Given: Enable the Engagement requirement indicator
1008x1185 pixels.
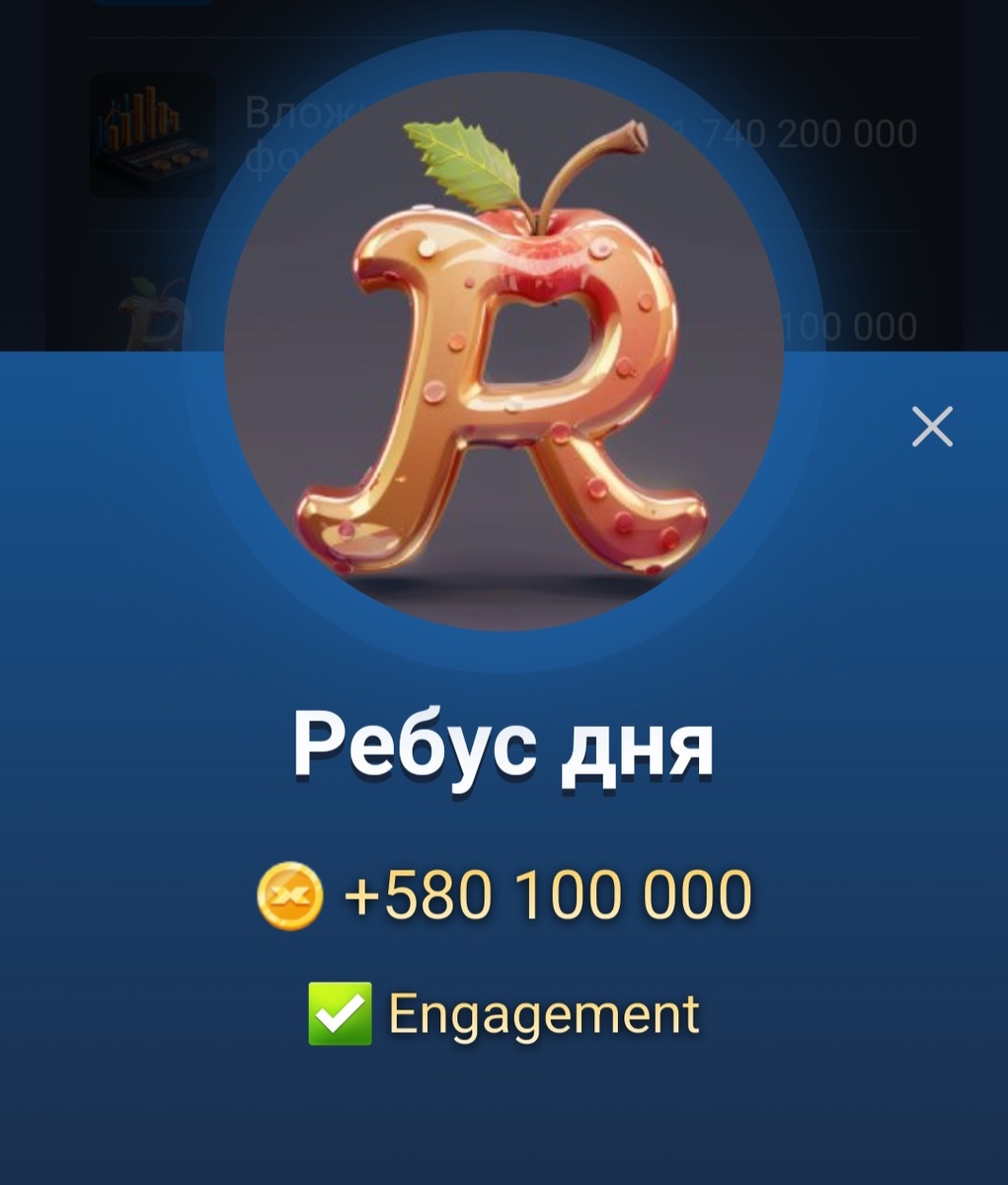Looking at the screenshot, I should click(x=340, y=1011).
